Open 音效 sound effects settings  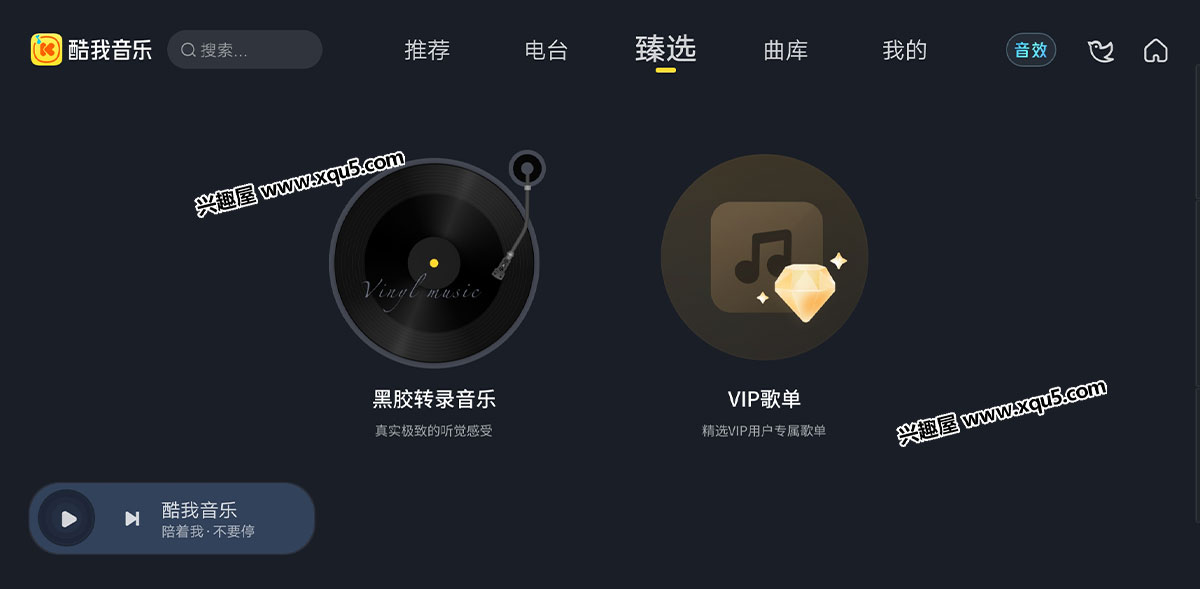point(1030,50)
